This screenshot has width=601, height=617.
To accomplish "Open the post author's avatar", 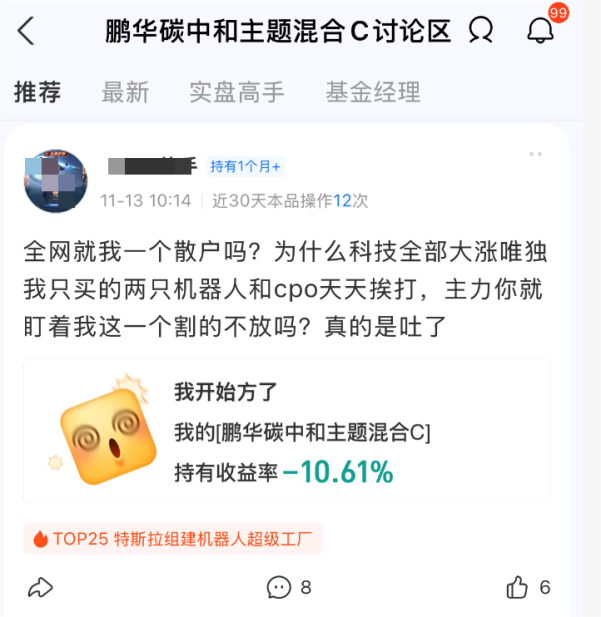I will click(56, 181).
